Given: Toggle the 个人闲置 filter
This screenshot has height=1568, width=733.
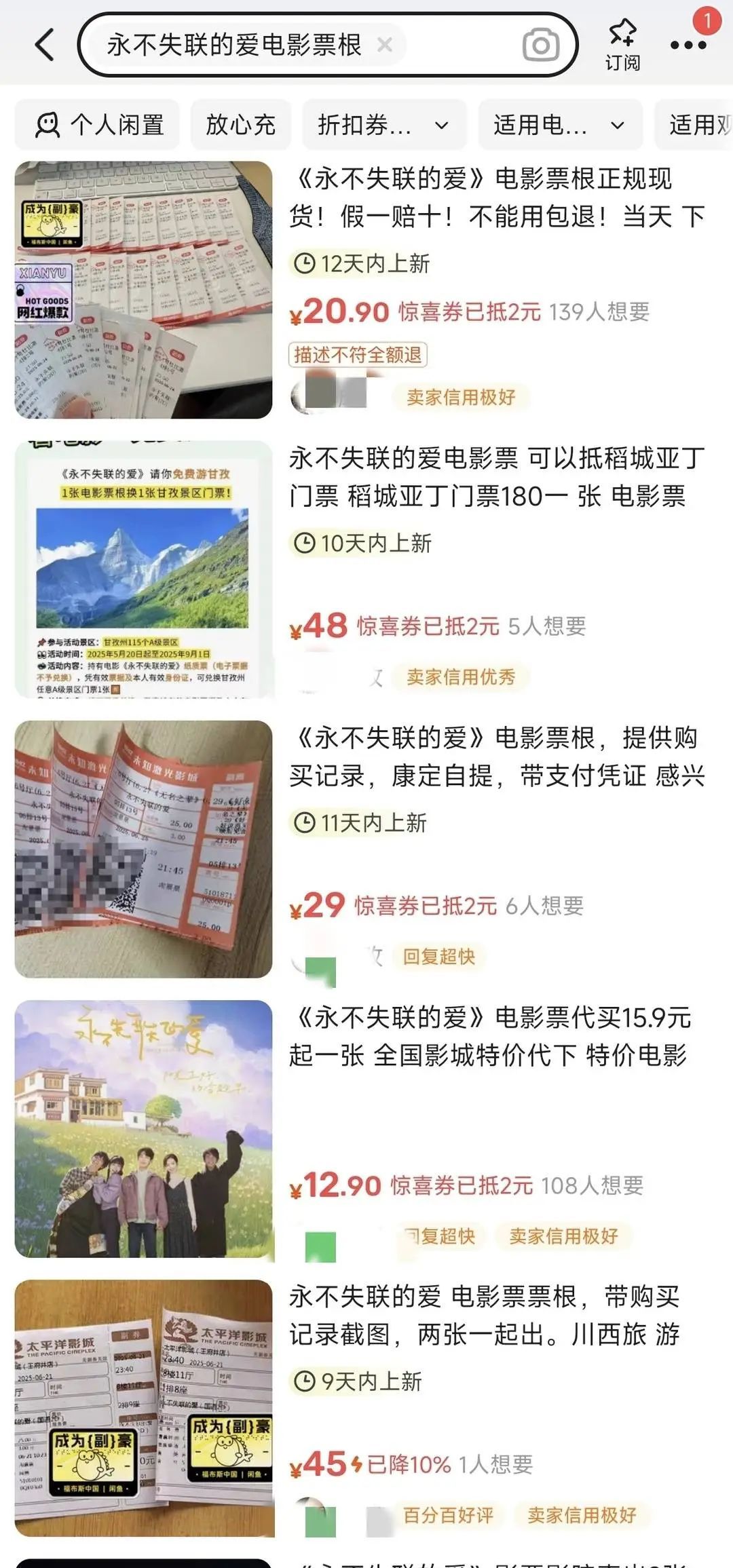Looking at the screenshot, I should point(97,124).
